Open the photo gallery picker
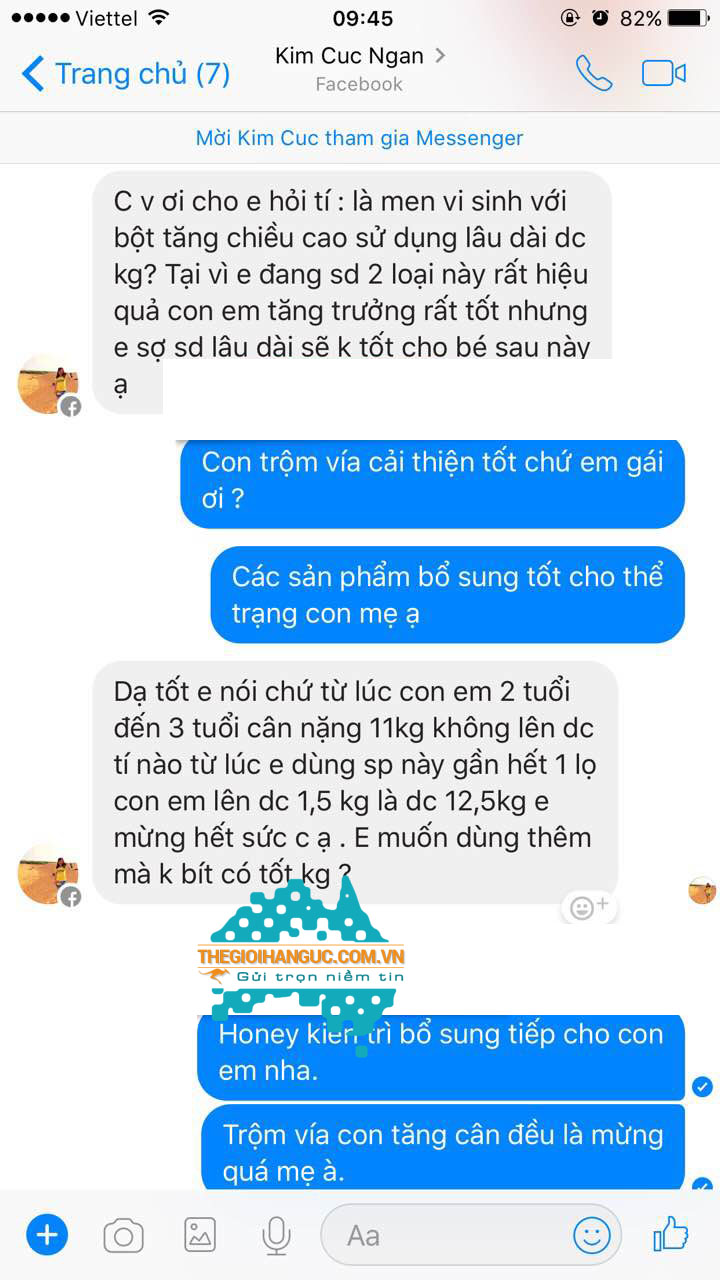This screenshot has height=1280, width=720. point(200,1236)
